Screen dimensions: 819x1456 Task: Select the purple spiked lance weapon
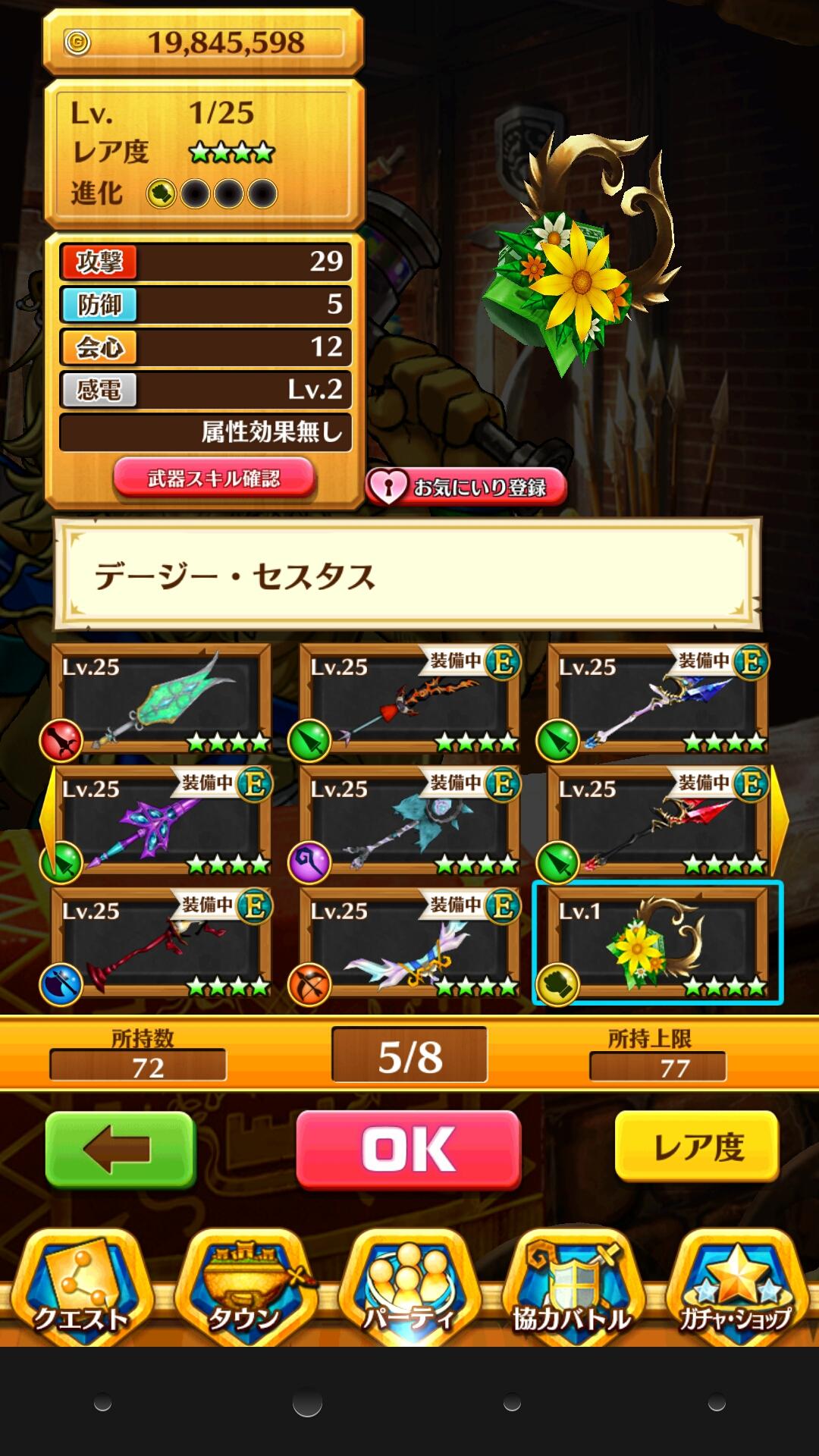(161, 821)
